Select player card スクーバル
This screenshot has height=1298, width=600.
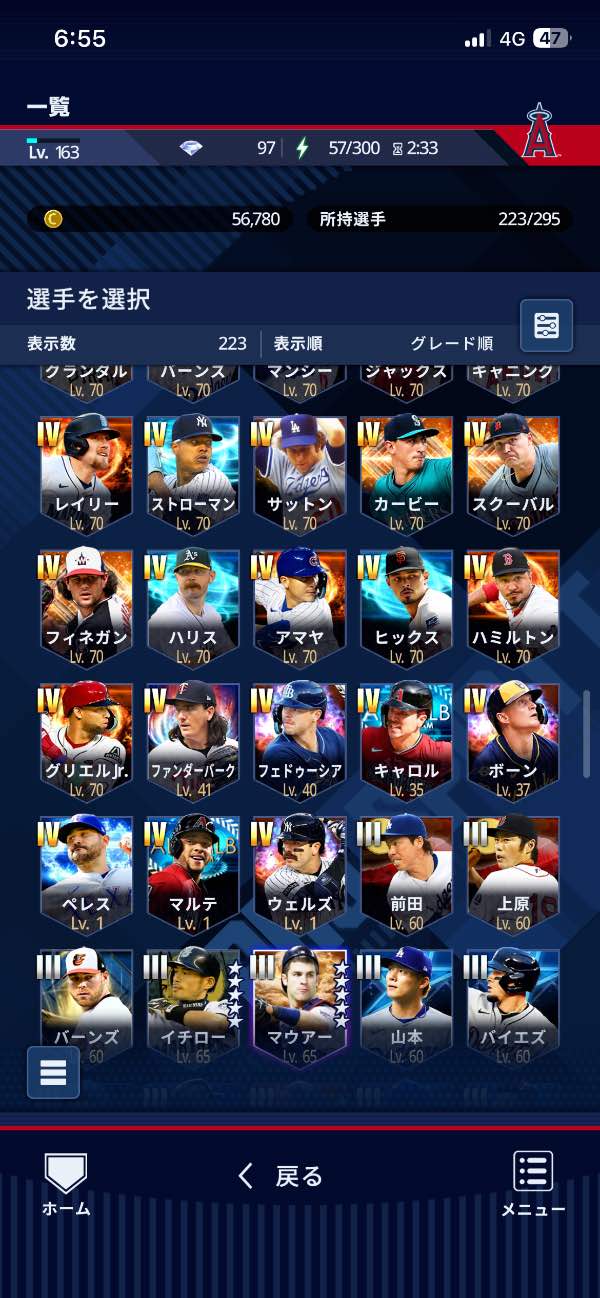pyautogui.click(x=512, y=472)
